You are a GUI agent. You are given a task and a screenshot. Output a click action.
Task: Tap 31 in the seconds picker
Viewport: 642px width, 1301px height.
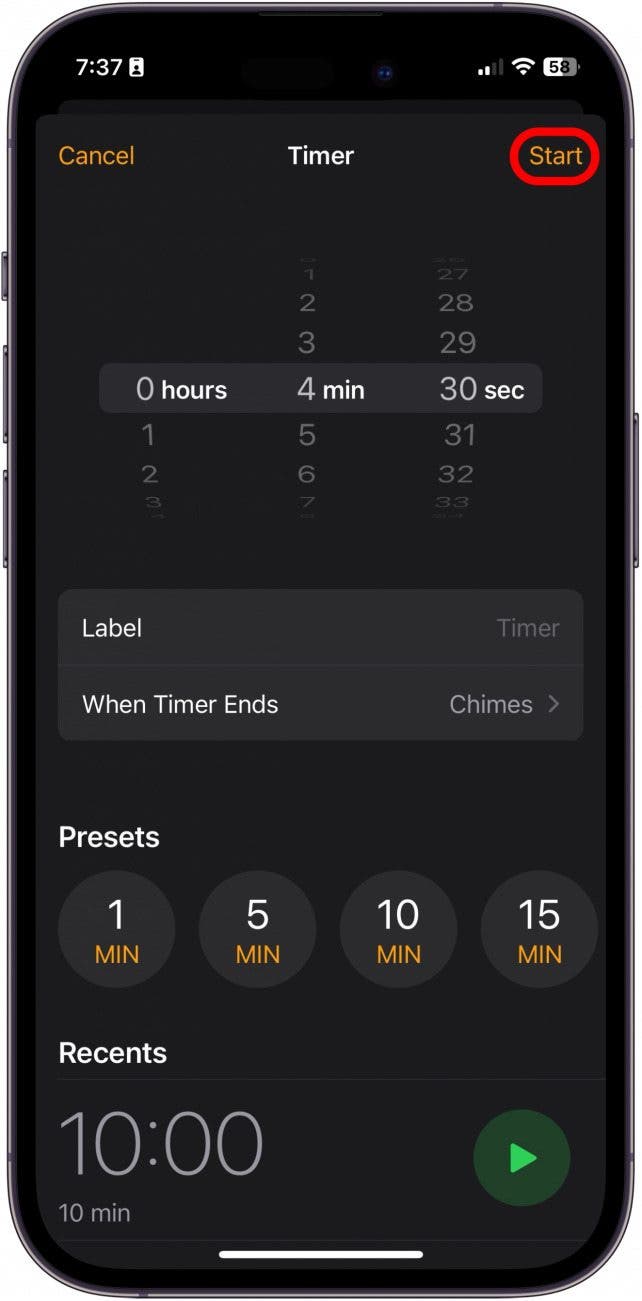click(x=459, y=435)
